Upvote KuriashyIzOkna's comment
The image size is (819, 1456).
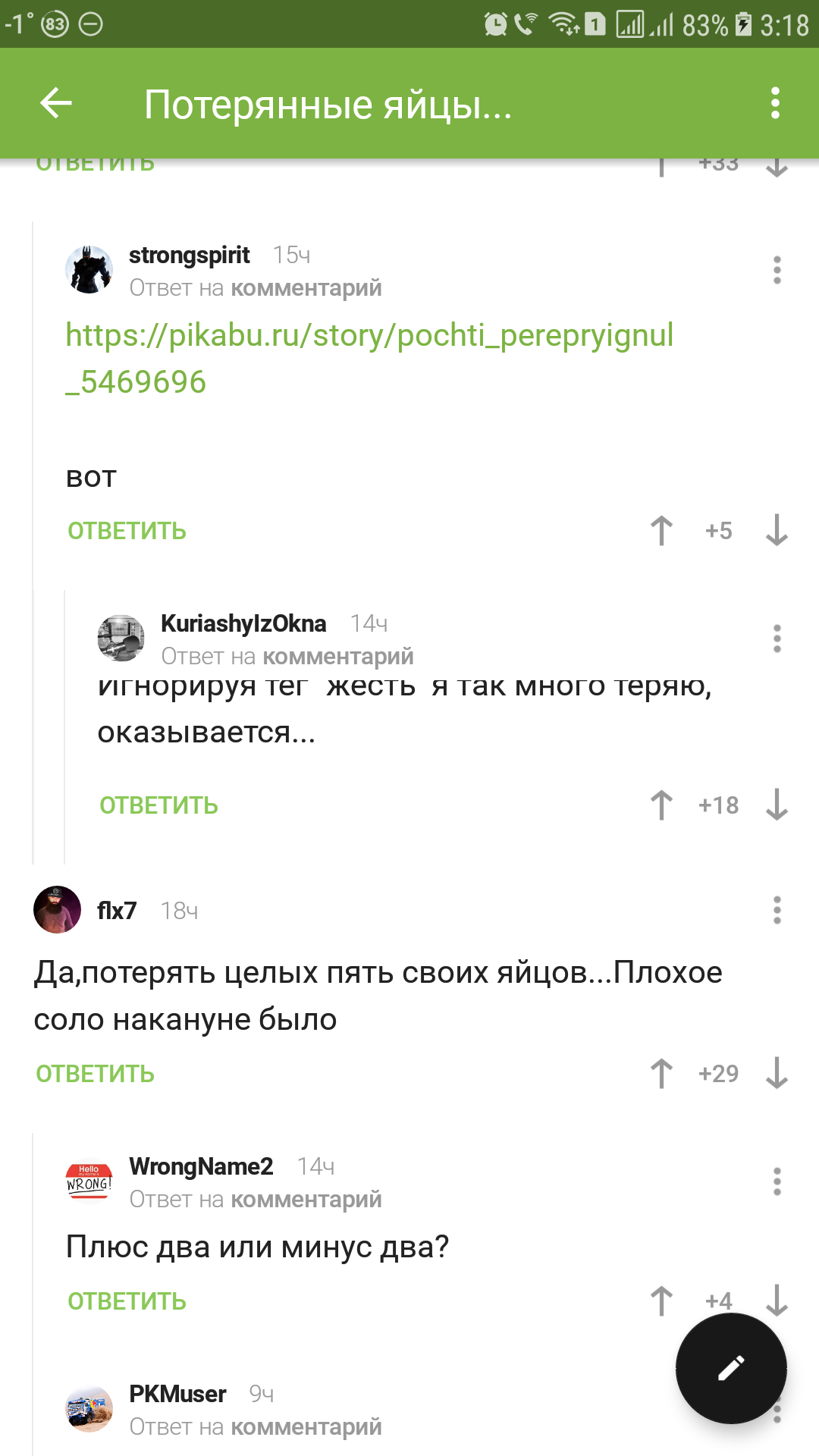(661, 805)
